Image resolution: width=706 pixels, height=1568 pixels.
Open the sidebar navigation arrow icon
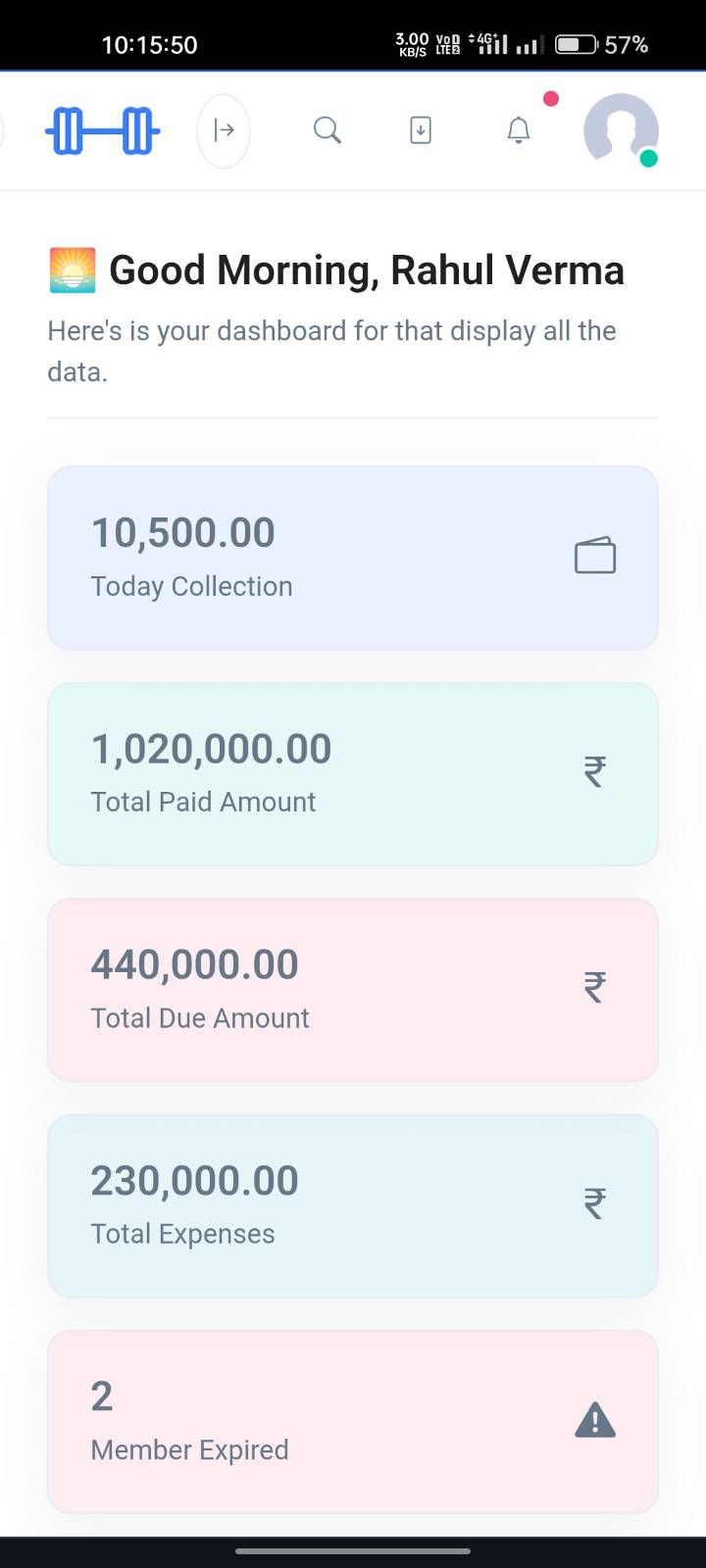(224, 129)
